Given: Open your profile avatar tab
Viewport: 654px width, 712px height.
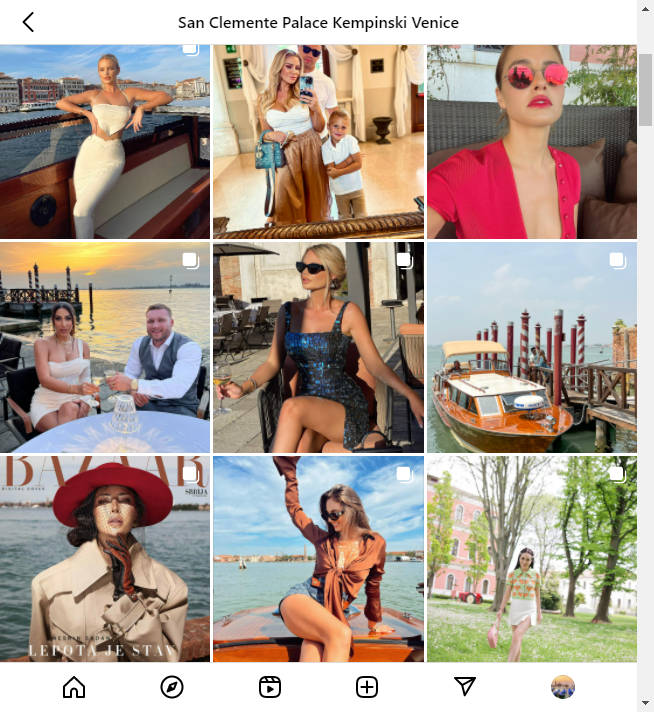Looking at the screenshot, I should click(563, 687).
